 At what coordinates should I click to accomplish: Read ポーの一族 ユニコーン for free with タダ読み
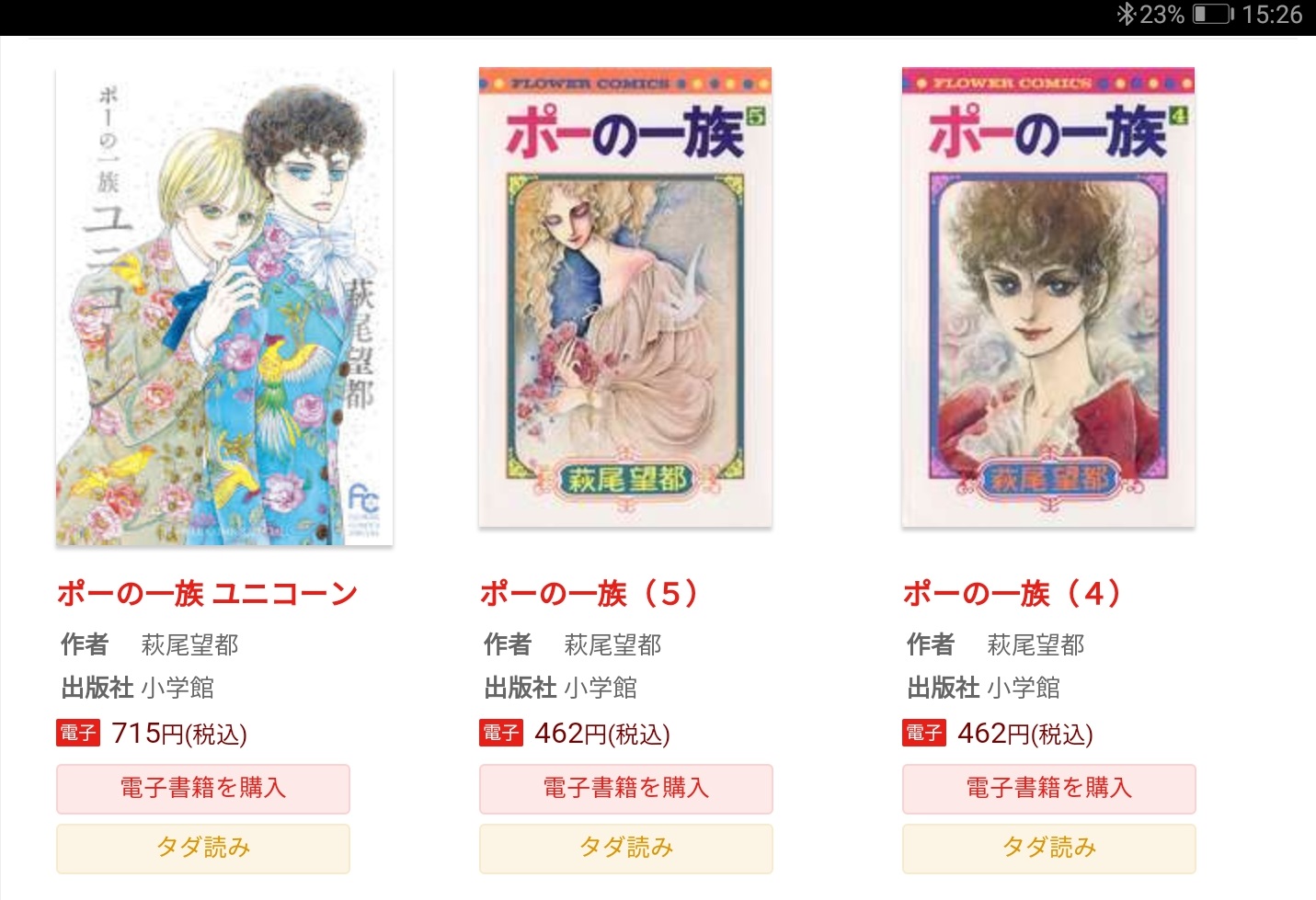[x=203, y=848]
